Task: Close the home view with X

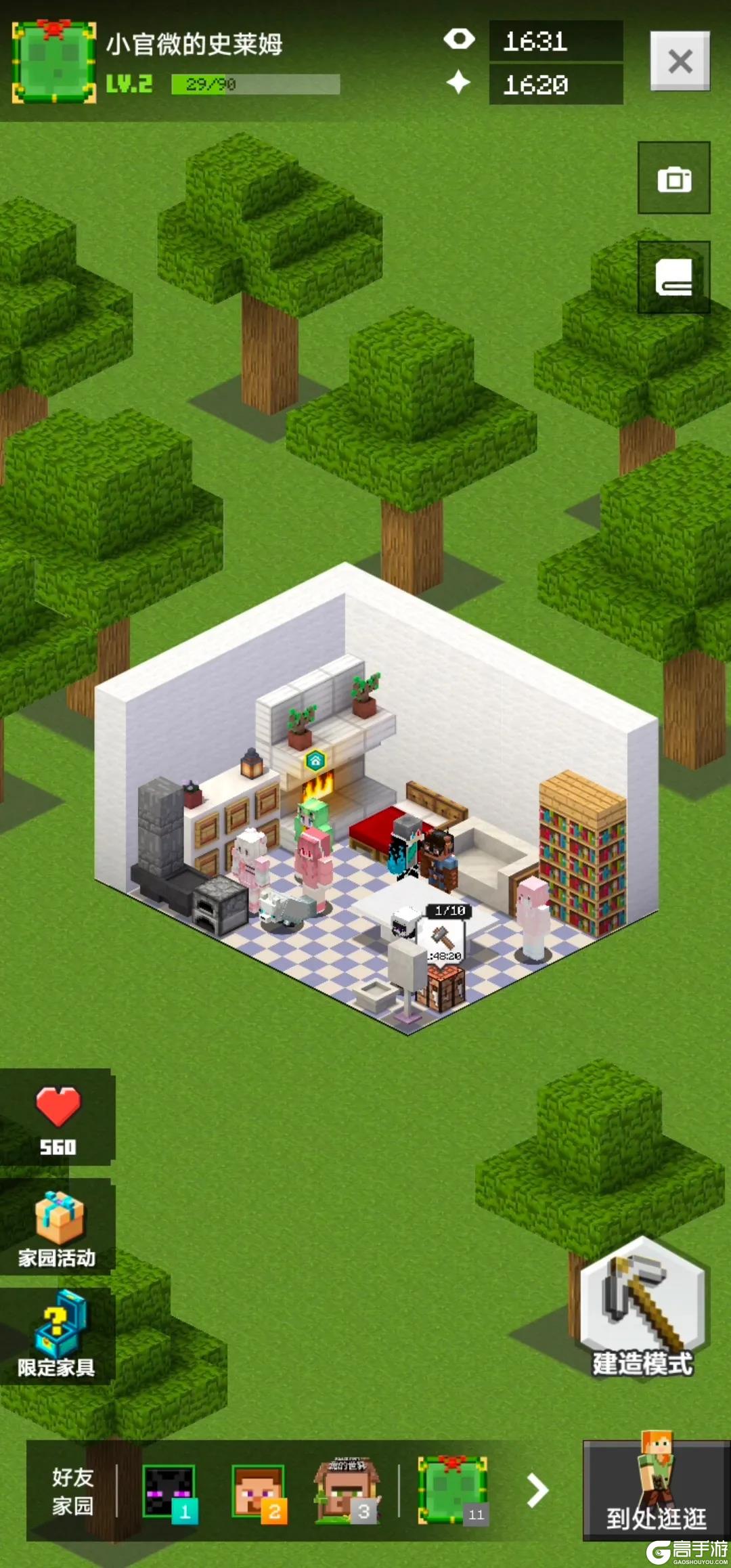Action: tap(680, 61)
